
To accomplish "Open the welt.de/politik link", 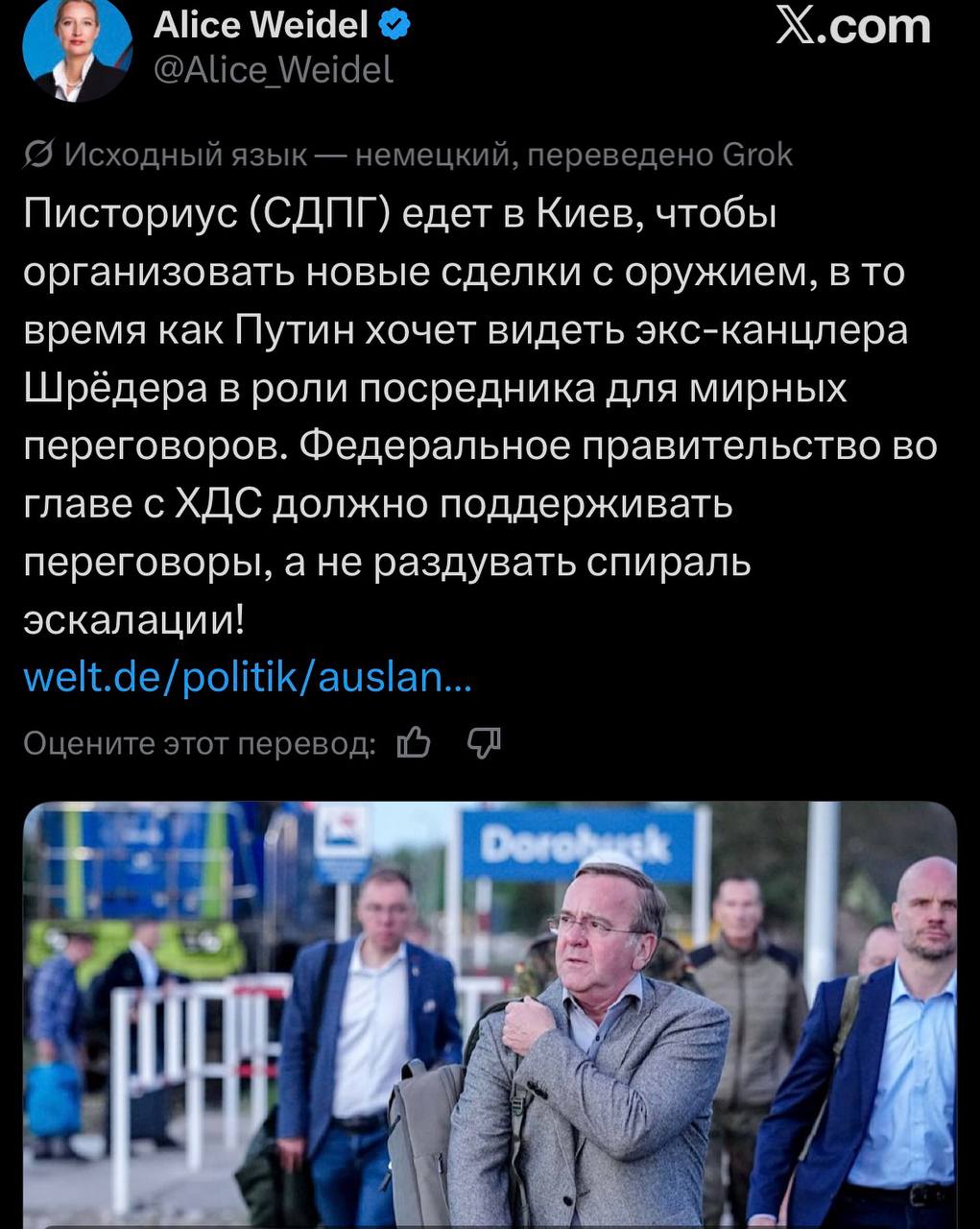I will point(248,678).
